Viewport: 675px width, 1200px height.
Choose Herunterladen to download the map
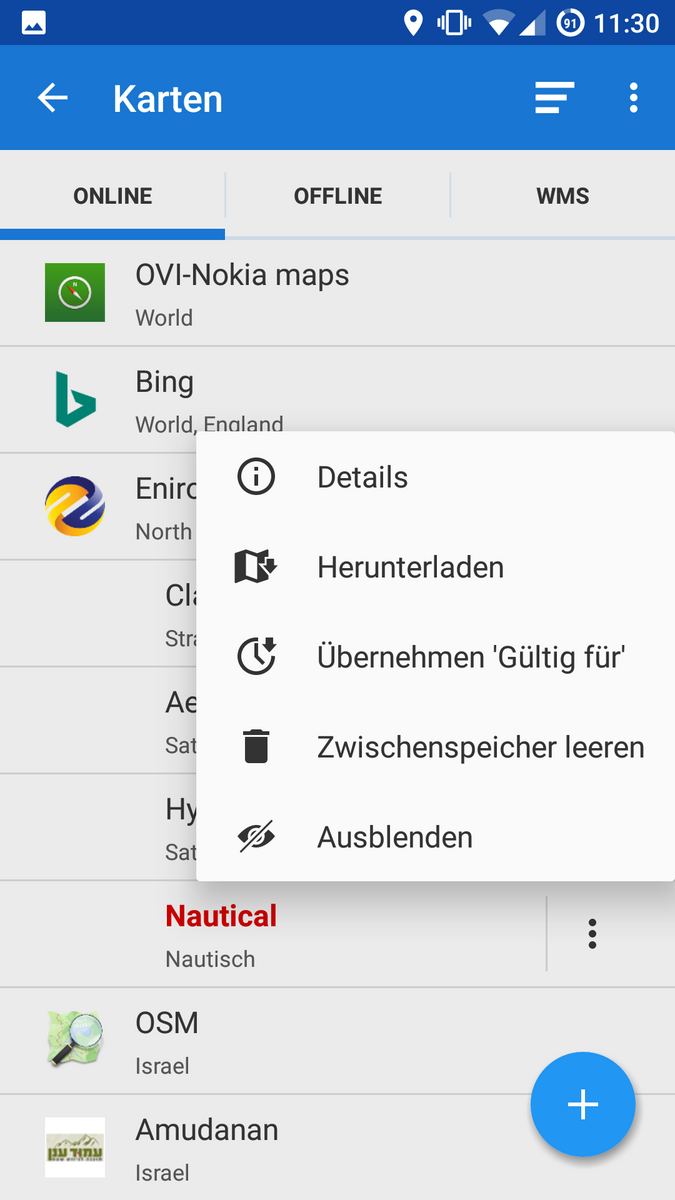point(436,567)
